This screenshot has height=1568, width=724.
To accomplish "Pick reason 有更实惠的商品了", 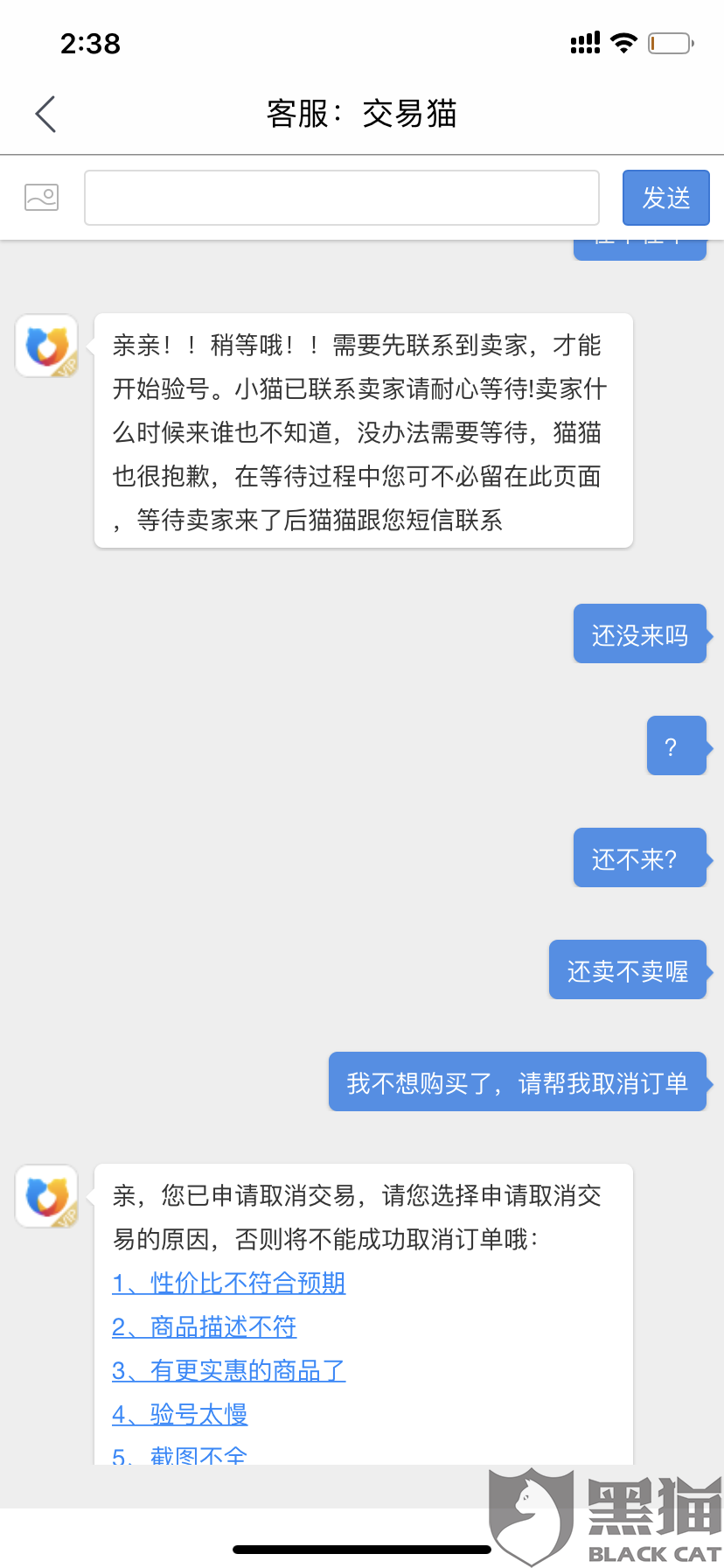I will (229, 1370).
